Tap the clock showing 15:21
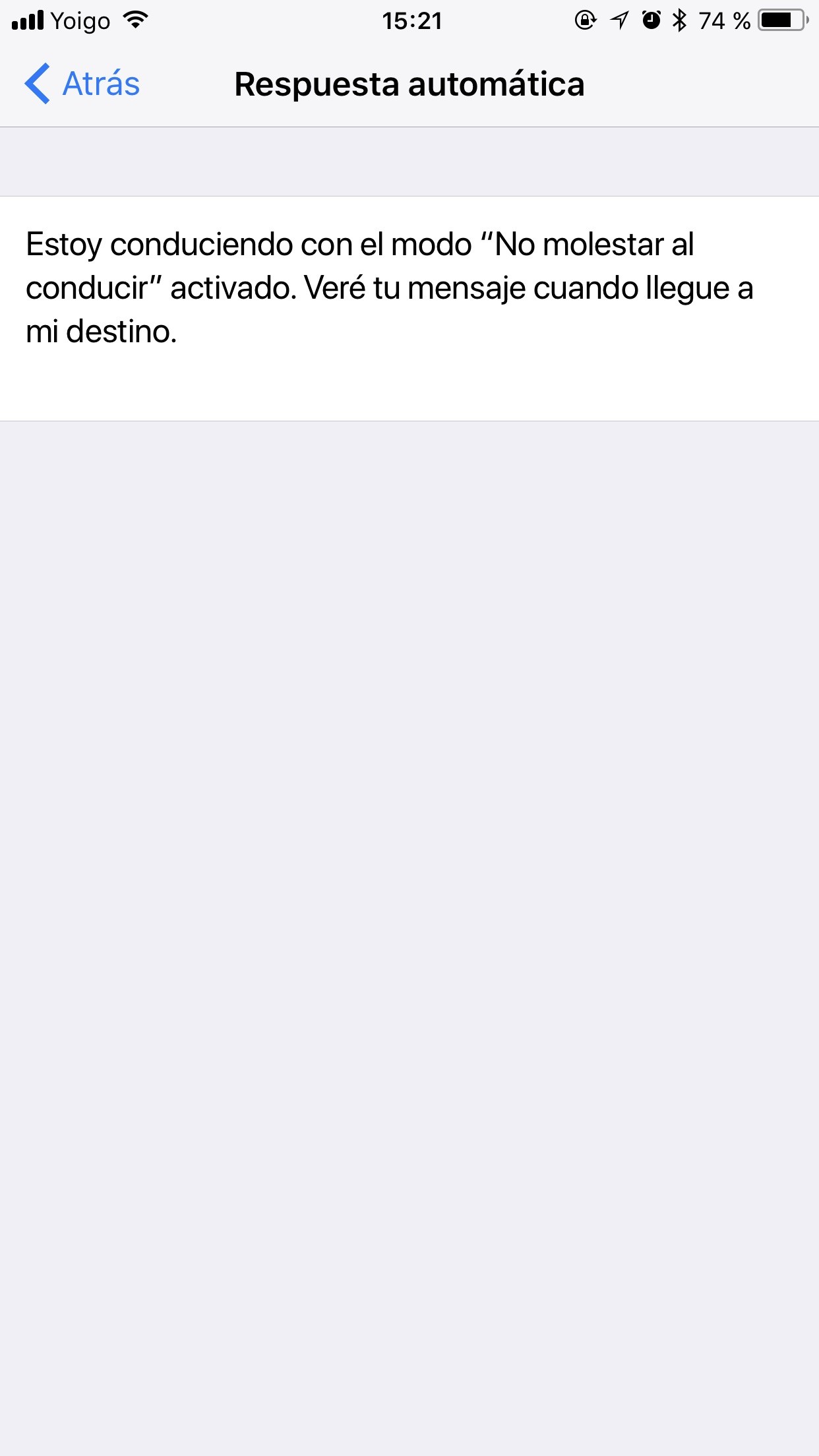 [409, 21]
